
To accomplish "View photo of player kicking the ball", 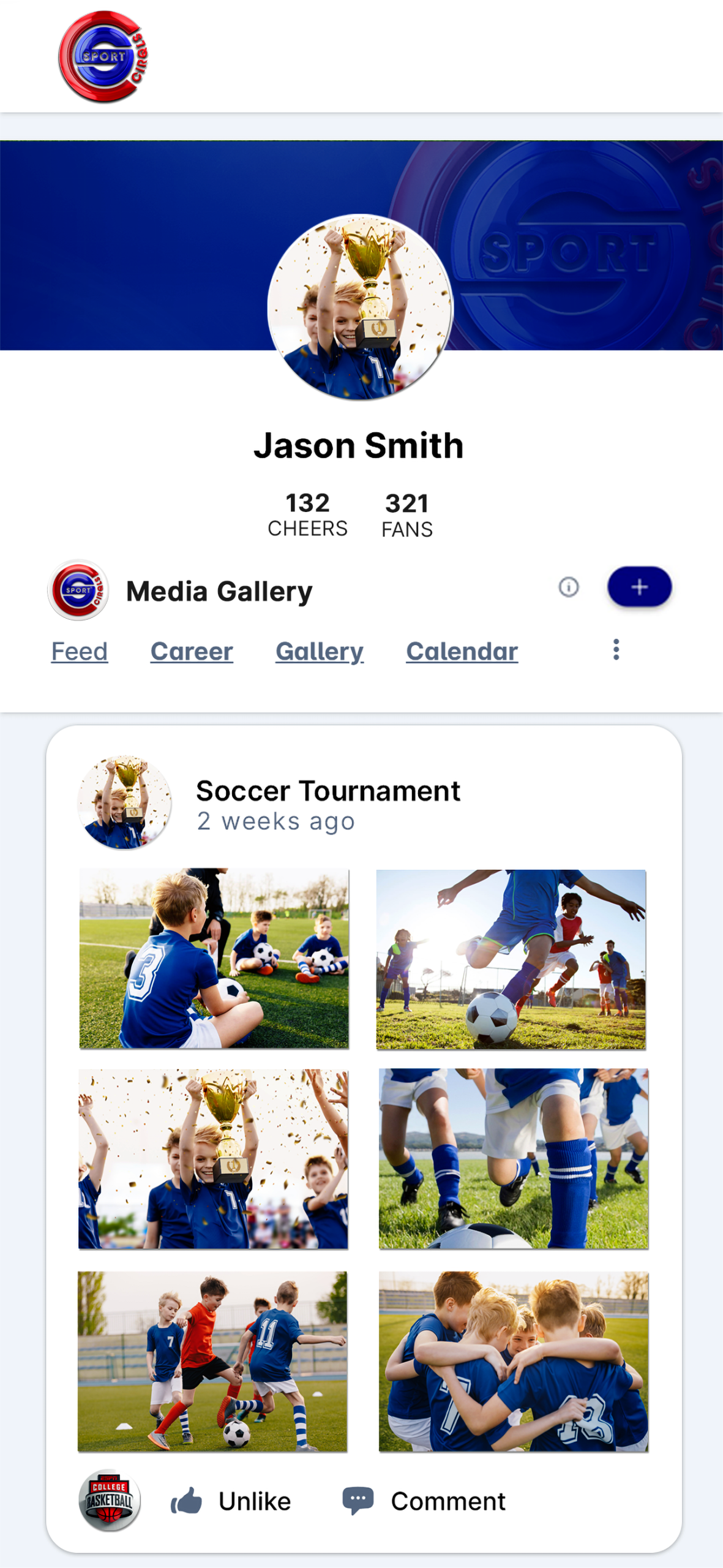I will [511, 959].
